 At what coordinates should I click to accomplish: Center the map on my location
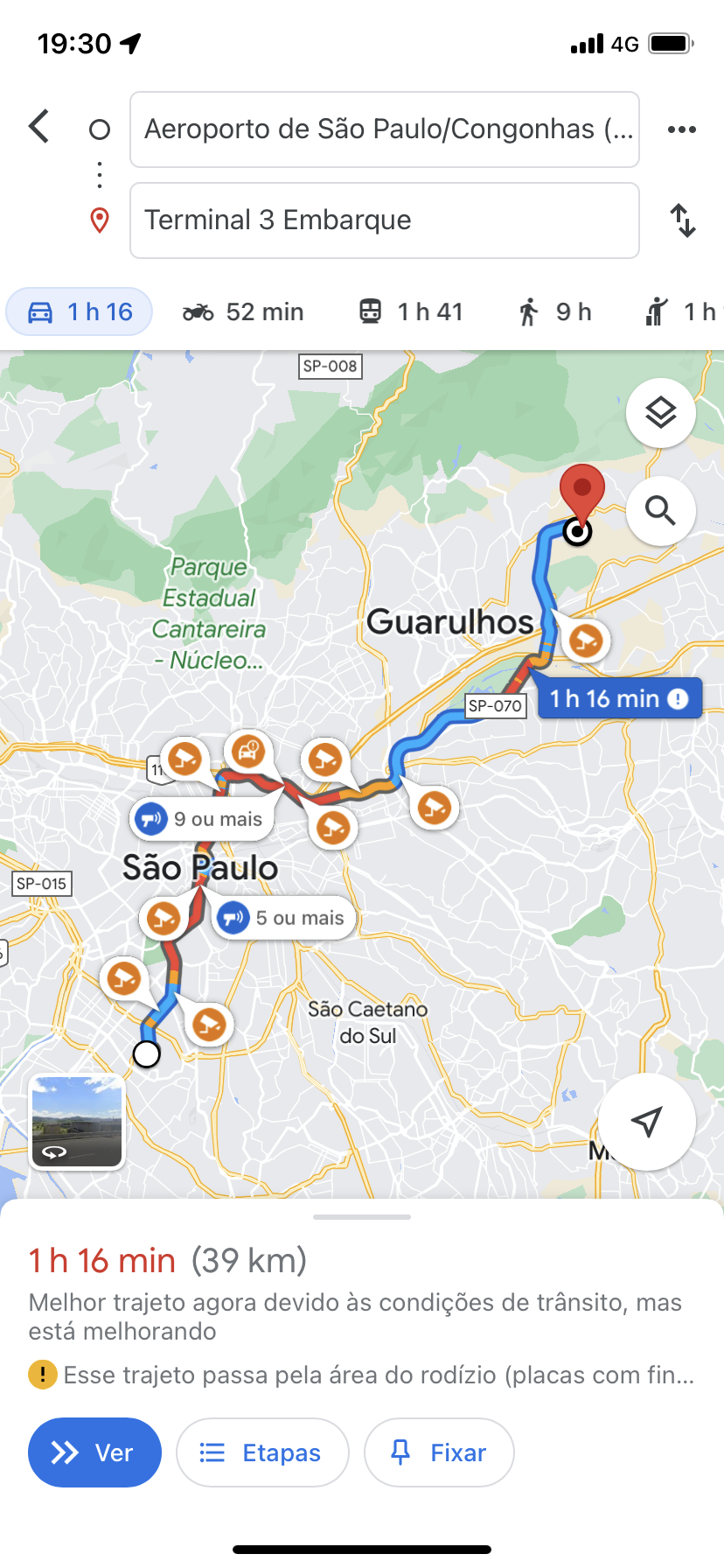click(x=646, y=1122)
